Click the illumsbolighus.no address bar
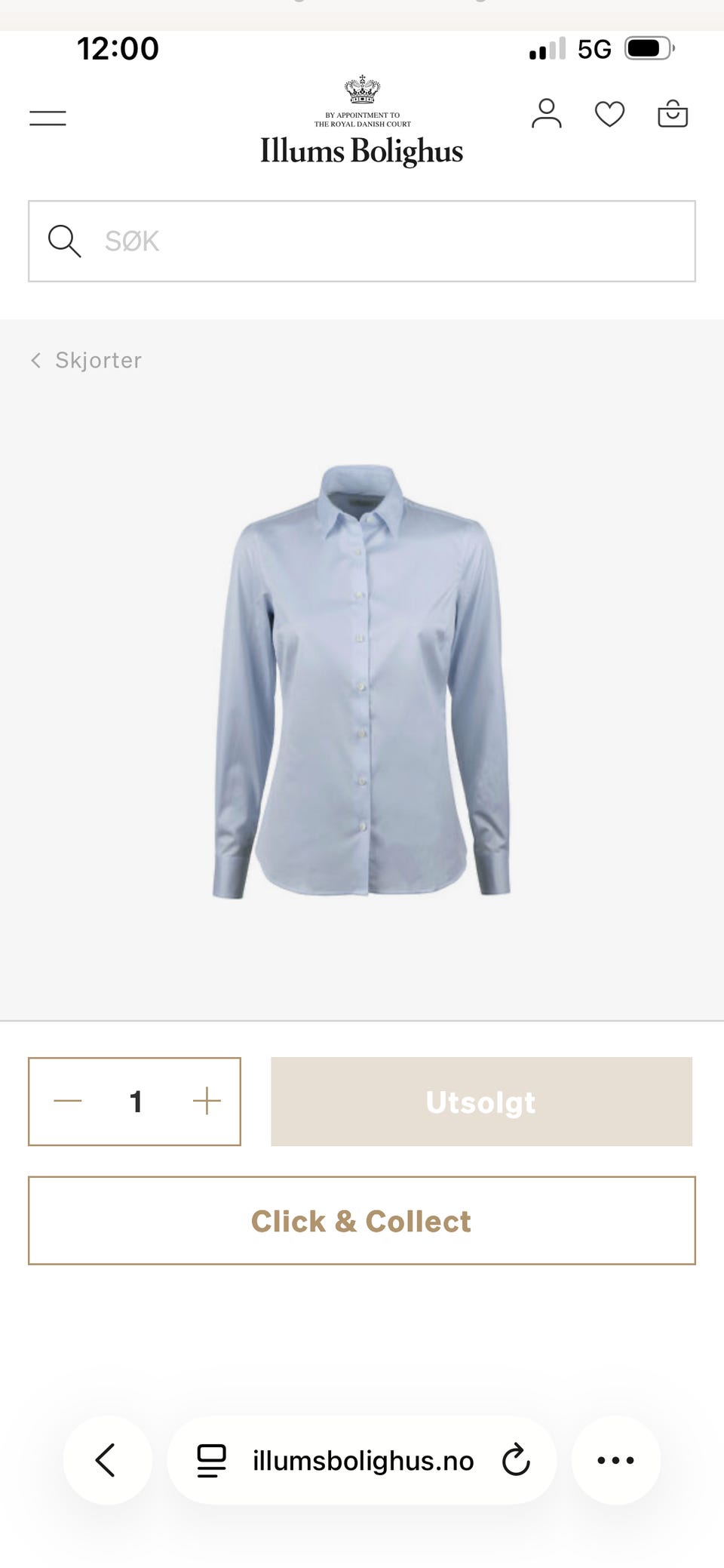724x1568 pixels. 362,1459
